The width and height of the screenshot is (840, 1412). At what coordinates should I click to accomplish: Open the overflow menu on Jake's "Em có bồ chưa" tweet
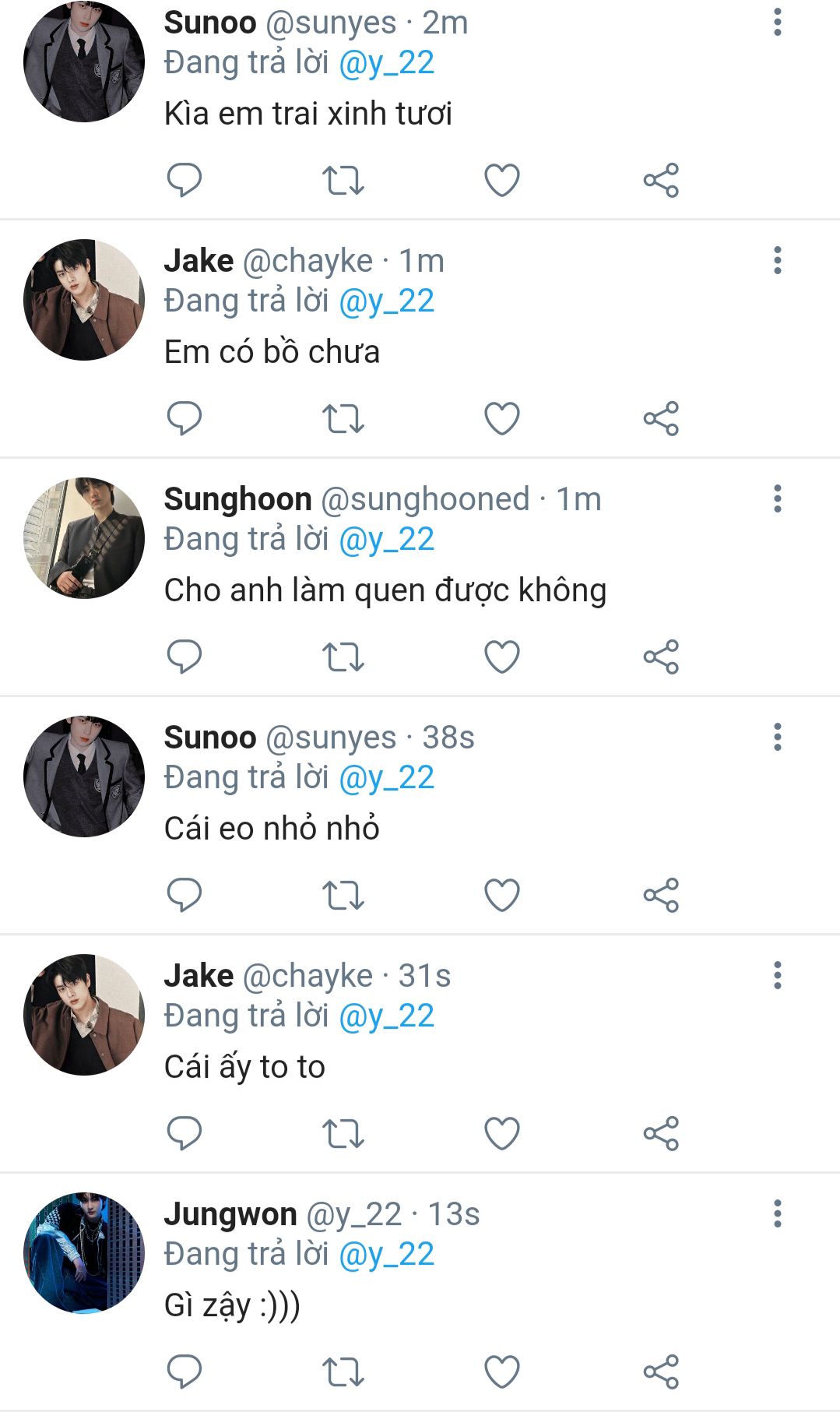[x=777, y=260]
